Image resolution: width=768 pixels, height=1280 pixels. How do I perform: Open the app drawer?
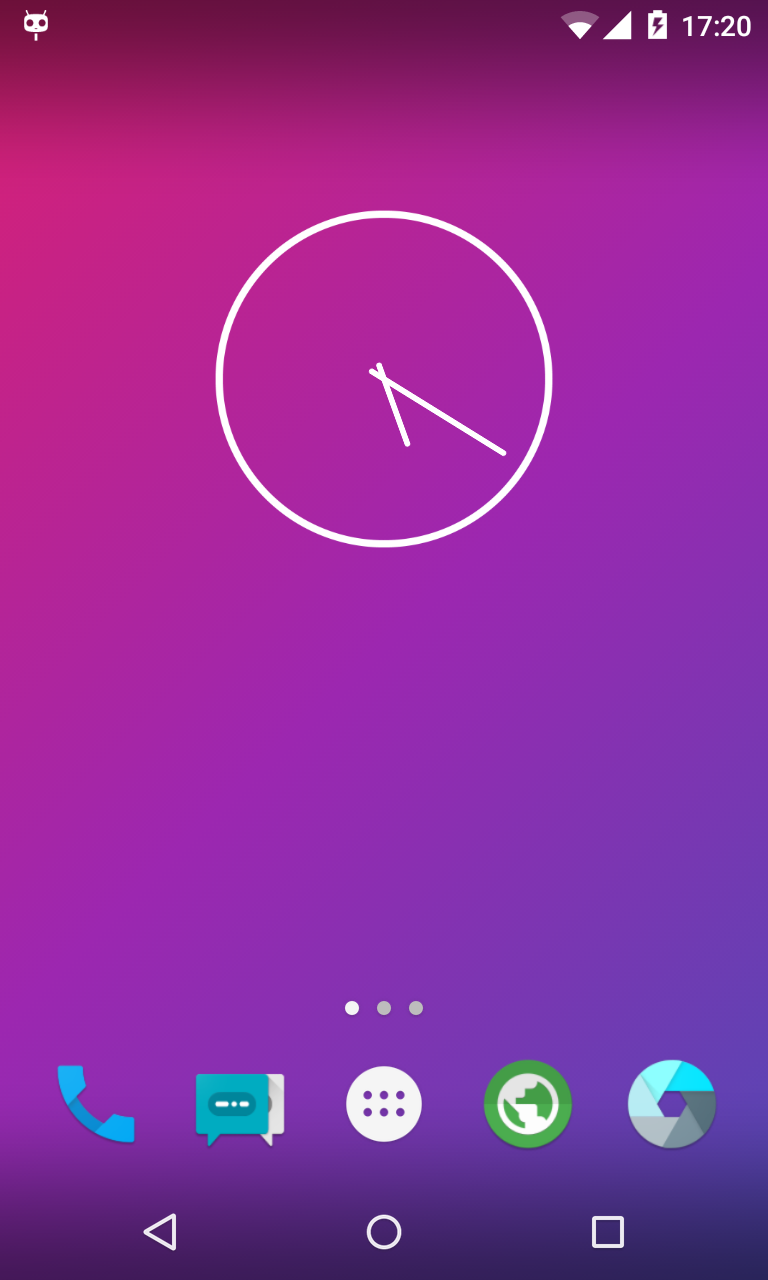click(384, 1104)
